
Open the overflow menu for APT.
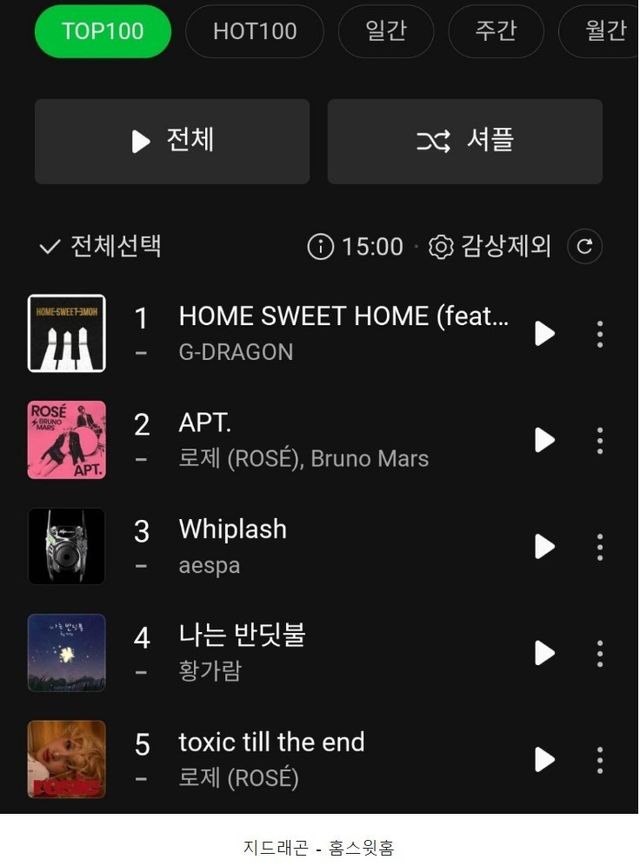point(599,440)
